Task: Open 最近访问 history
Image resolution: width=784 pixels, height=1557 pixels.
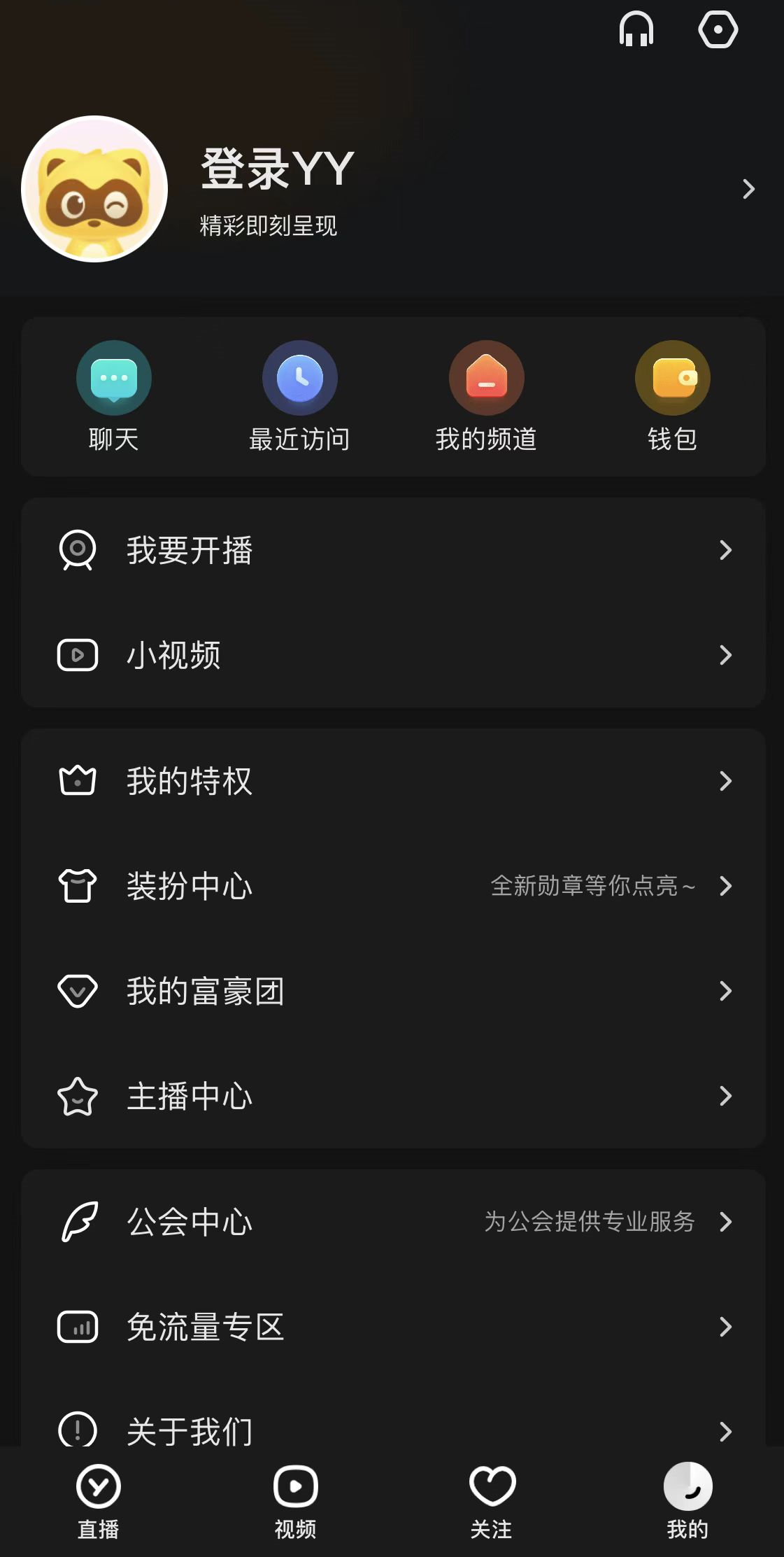Action: click(x=300, y=396)
